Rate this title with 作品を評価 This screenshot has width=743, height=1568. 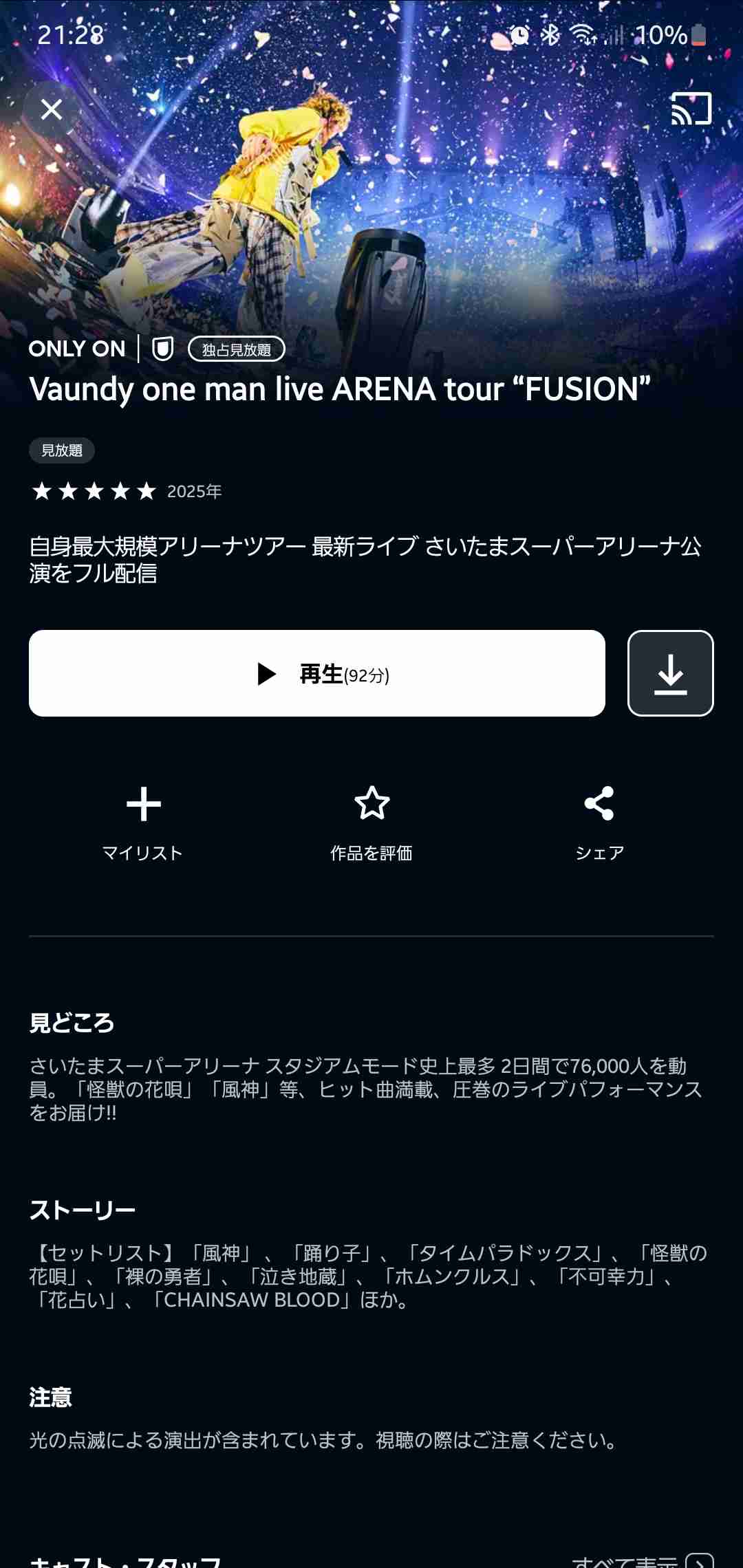pyautogui.click(x=371, y=823)
